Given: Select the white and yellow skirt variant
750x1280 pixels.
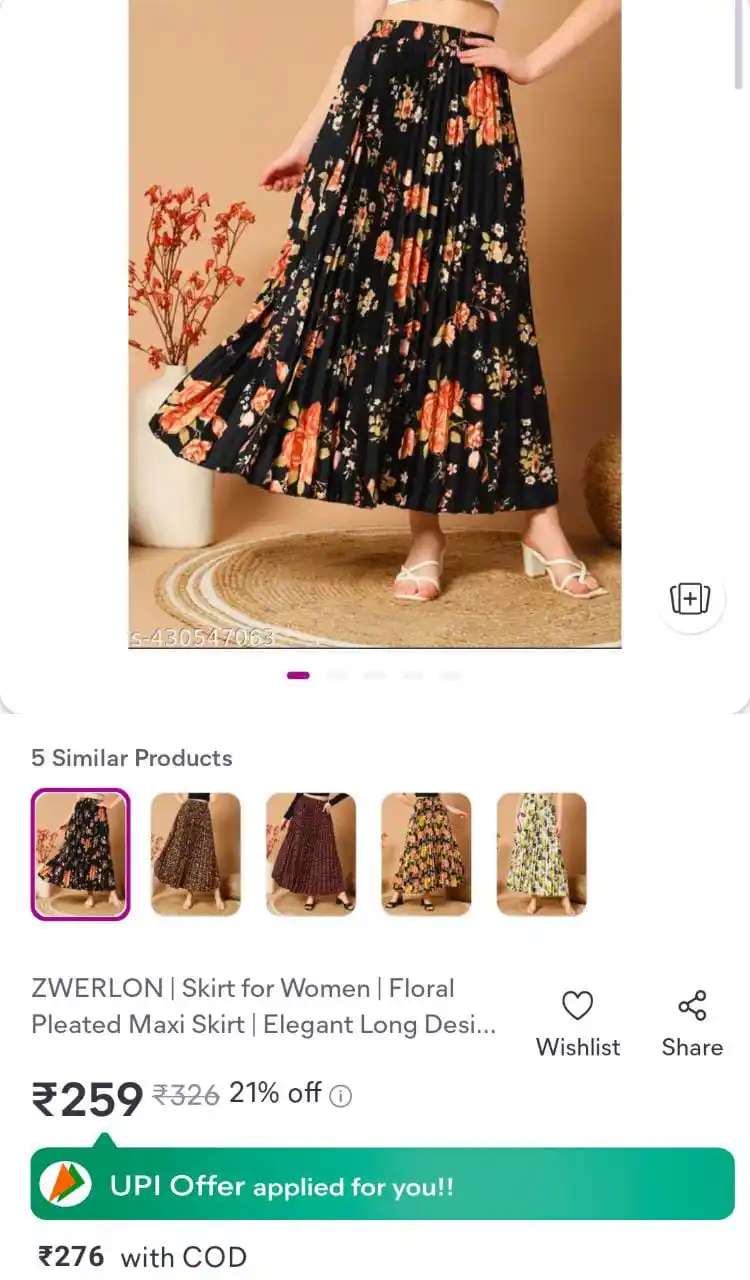Looking at the screenshot, I should (x=541, y=854).
